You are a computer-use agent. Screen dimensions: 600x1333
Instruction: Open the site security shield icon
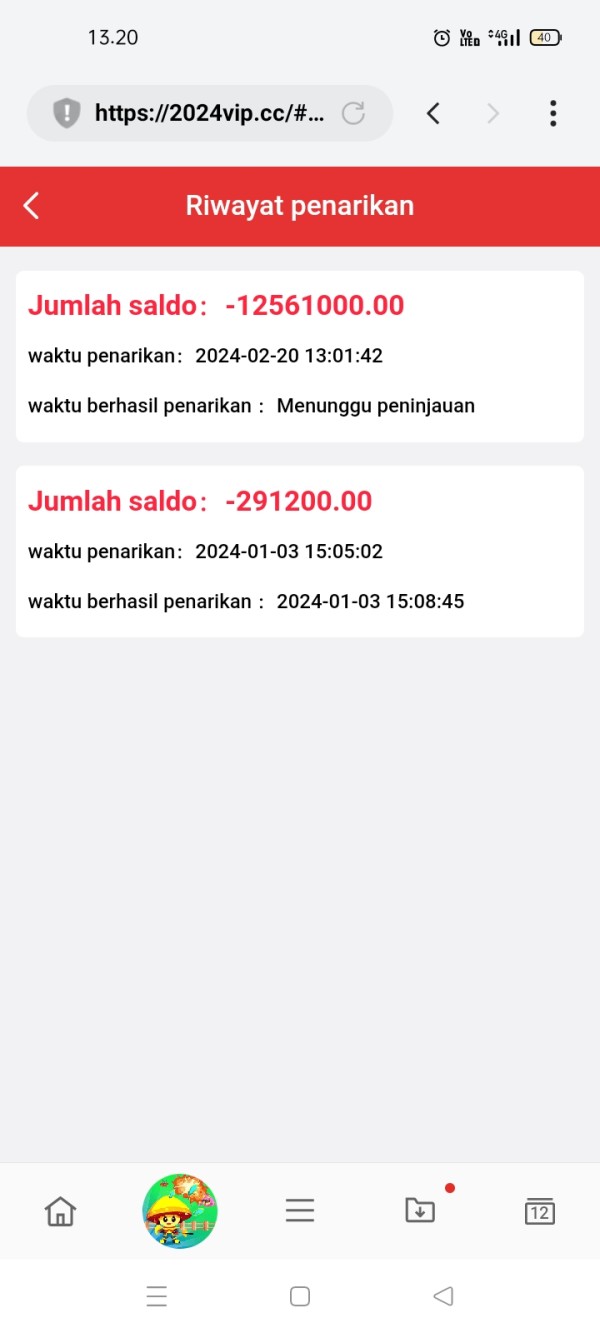pyautogui.click(x=66, y=113)
